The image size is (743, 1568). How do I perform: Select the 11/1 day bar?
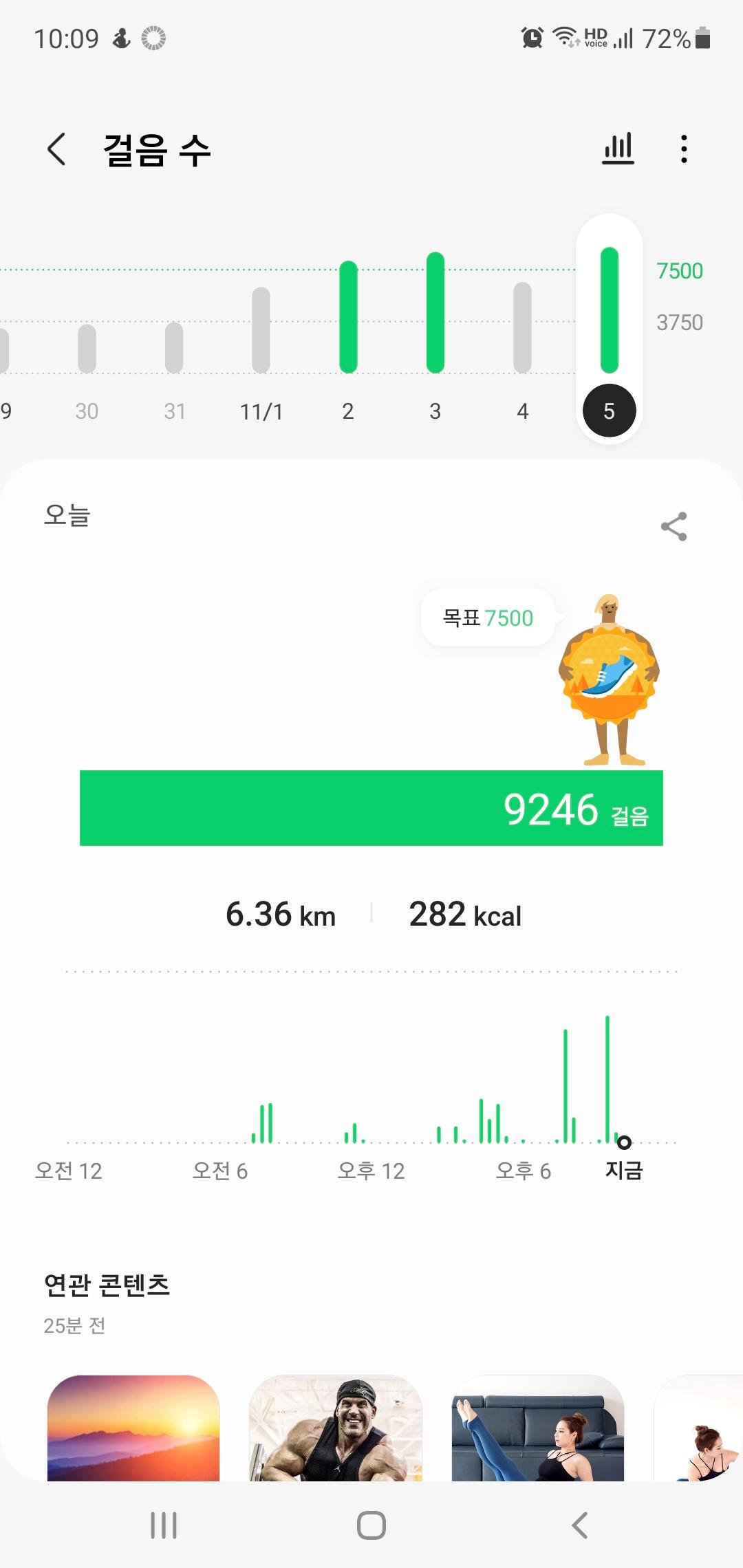(x=261, y=330)
